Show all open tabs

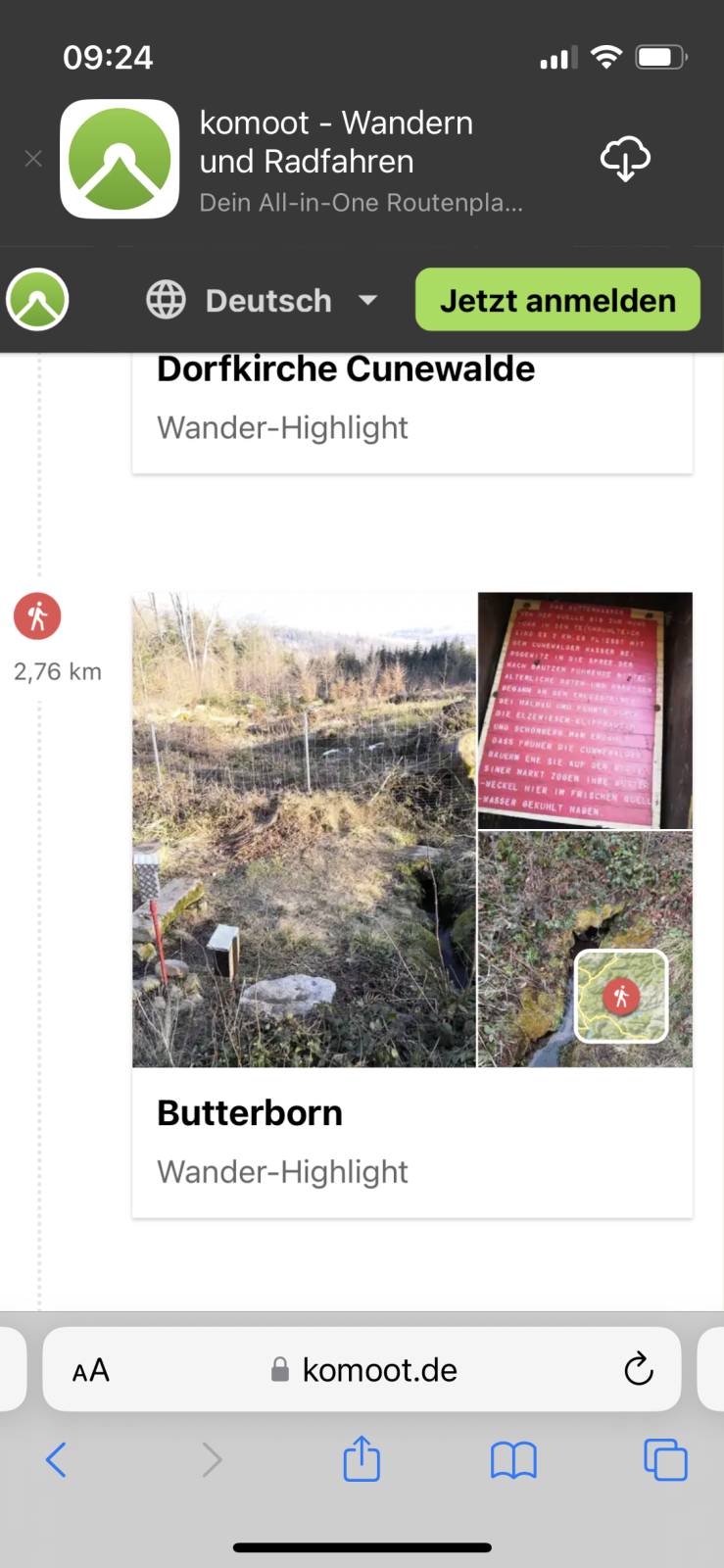coord(665,1460)
